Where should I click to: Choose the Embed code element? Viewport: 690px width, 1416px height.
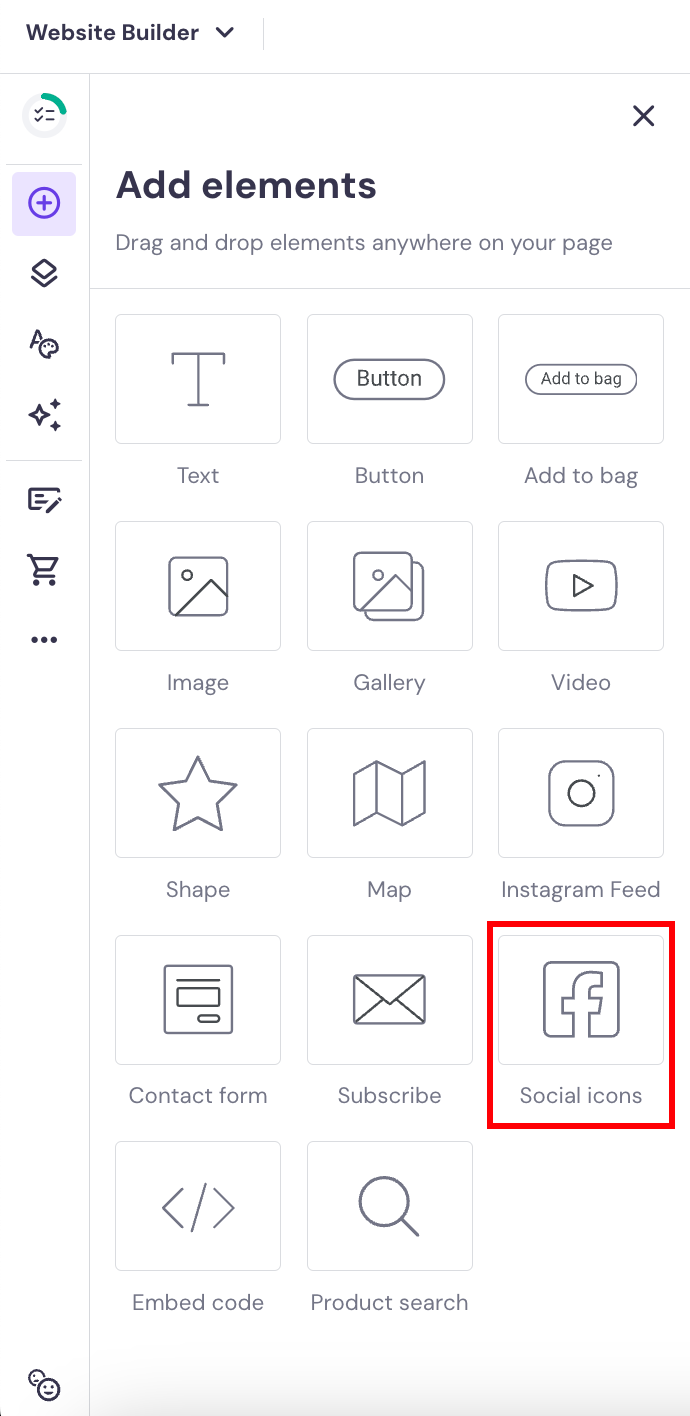click(198, 1207)
